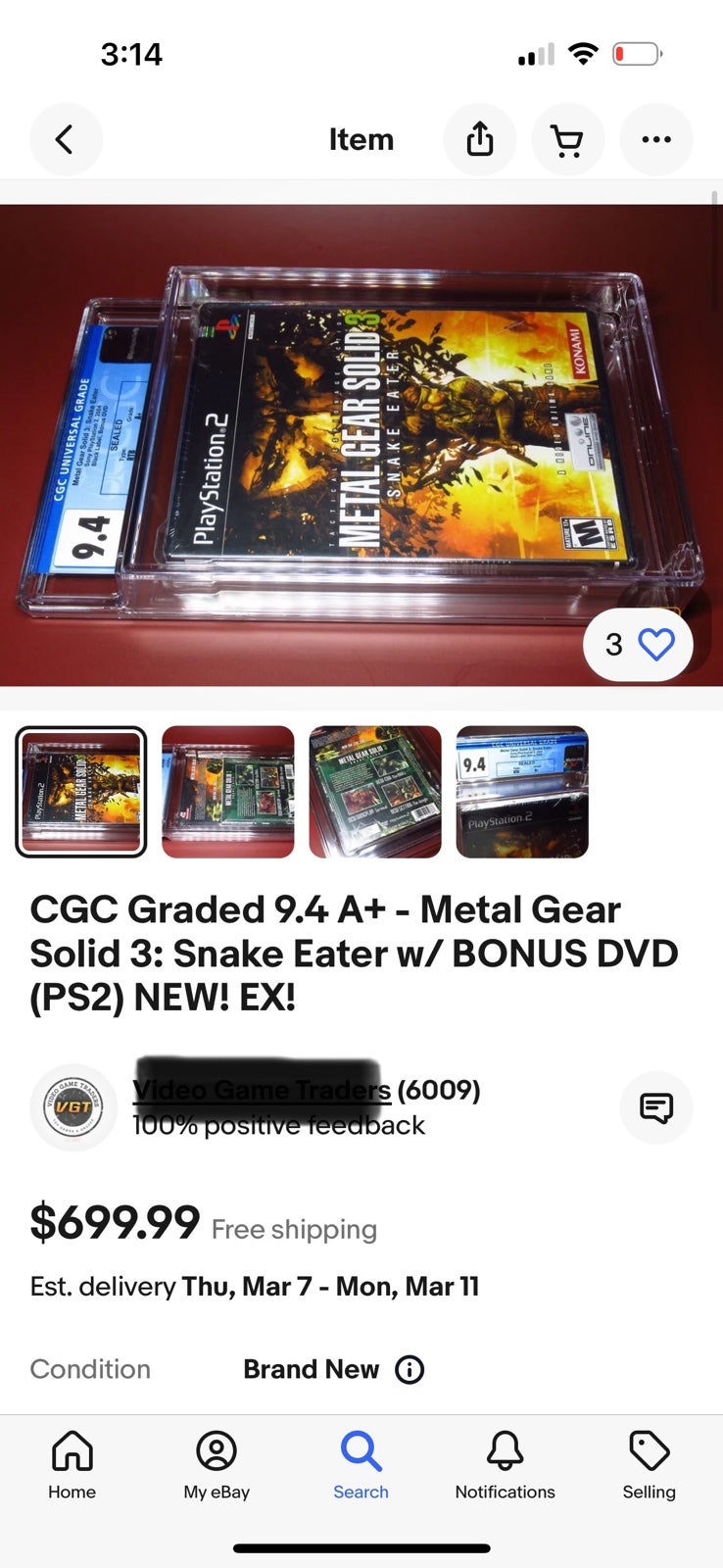723x1568 pixels.
Task: View the main product photo fullscreen
Action: [x=361, y=445]
